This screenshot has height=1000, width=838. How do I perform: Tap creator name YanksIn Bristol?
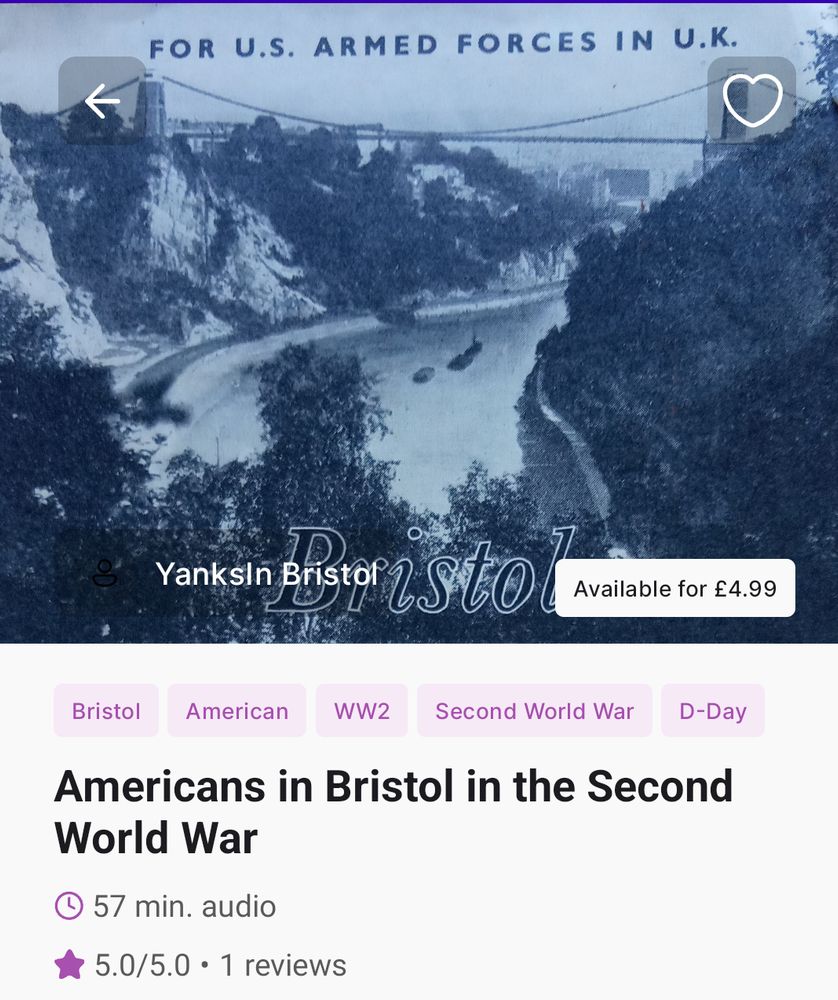(267, 573)
